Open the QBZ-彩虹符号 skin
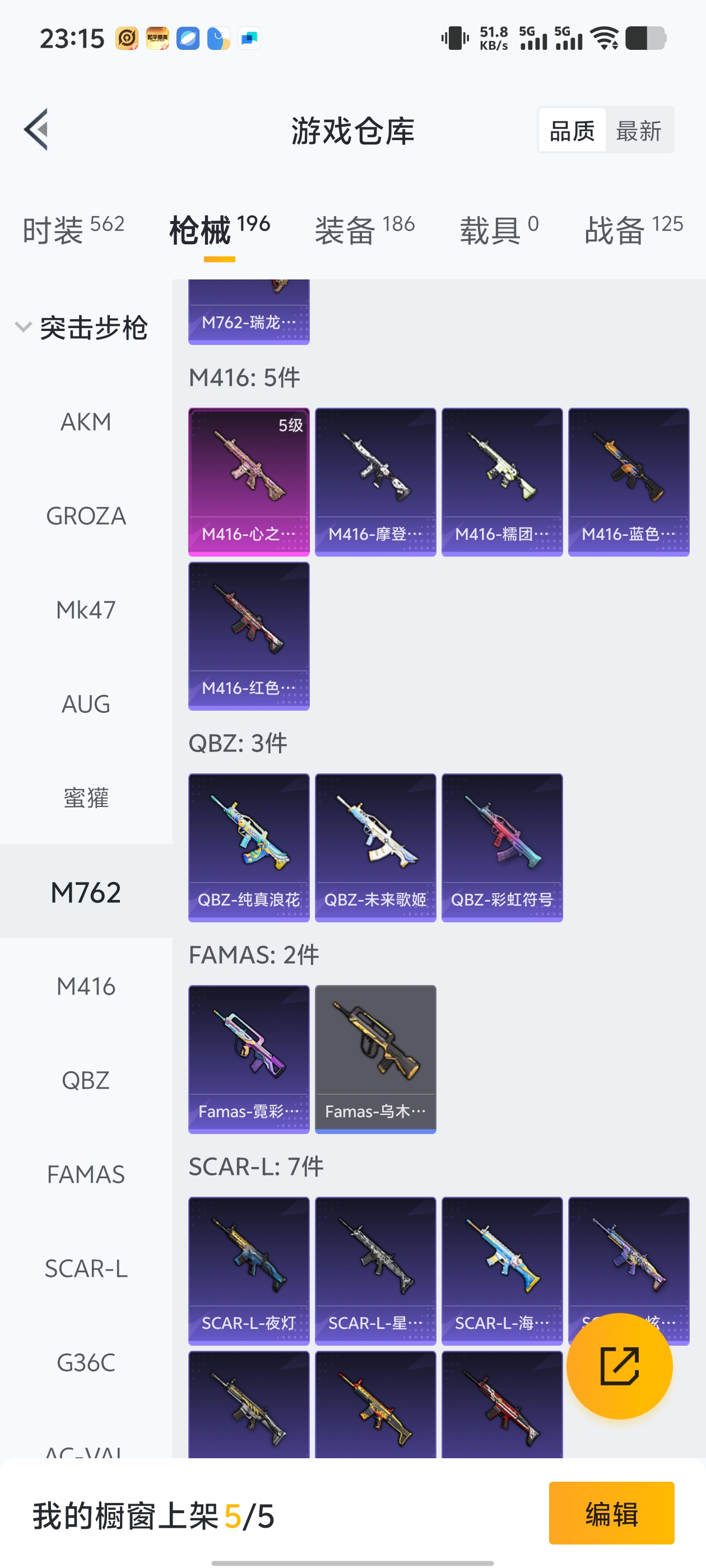706x1568 pixels. pyautogui.click(x=502, y=847)
